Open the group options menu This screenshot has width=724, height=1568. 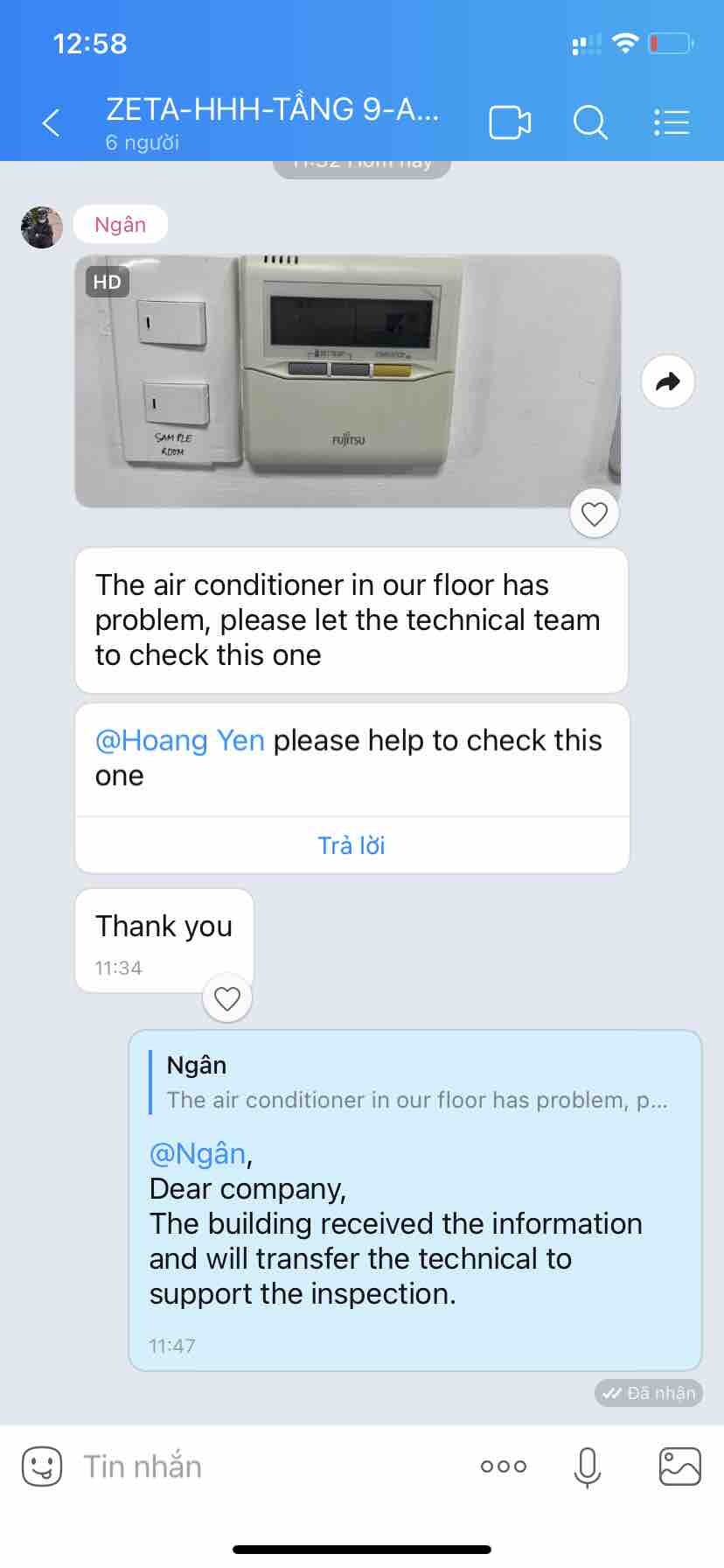(x=672, y=122)
